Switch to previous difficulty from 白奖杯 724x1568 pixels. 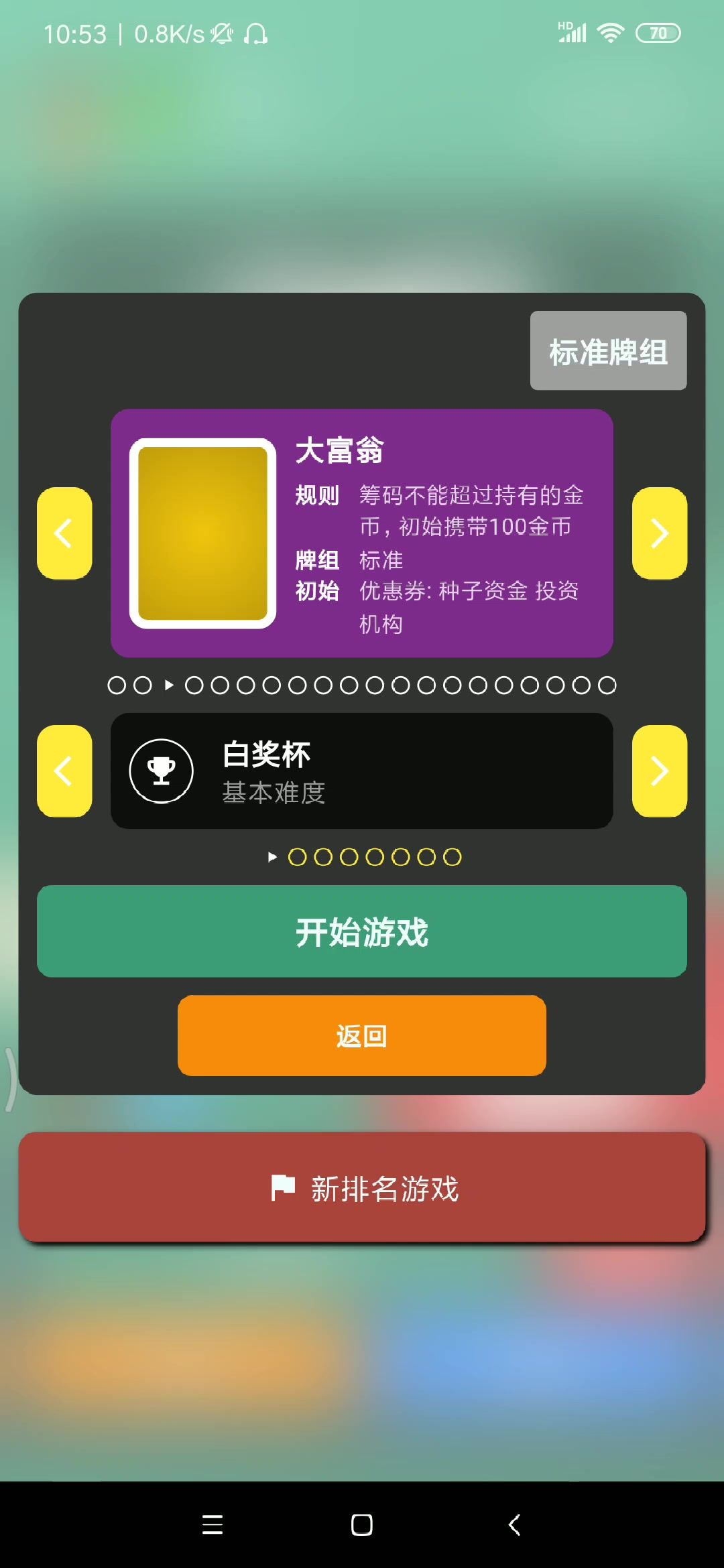(64, 771)
